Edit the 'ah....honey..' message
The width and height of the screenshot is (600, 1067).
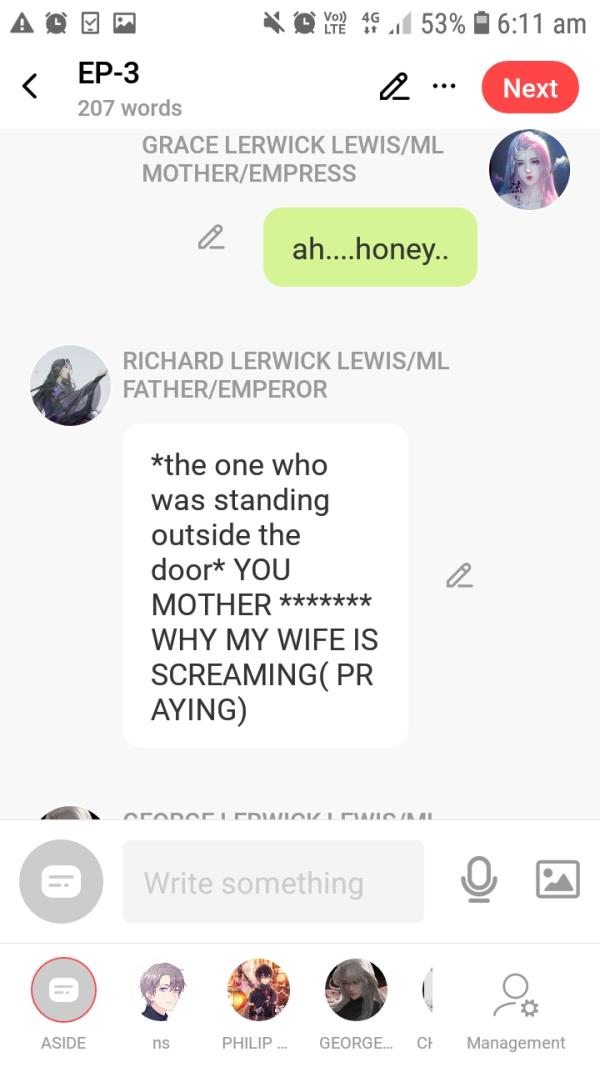click(210, 237)
